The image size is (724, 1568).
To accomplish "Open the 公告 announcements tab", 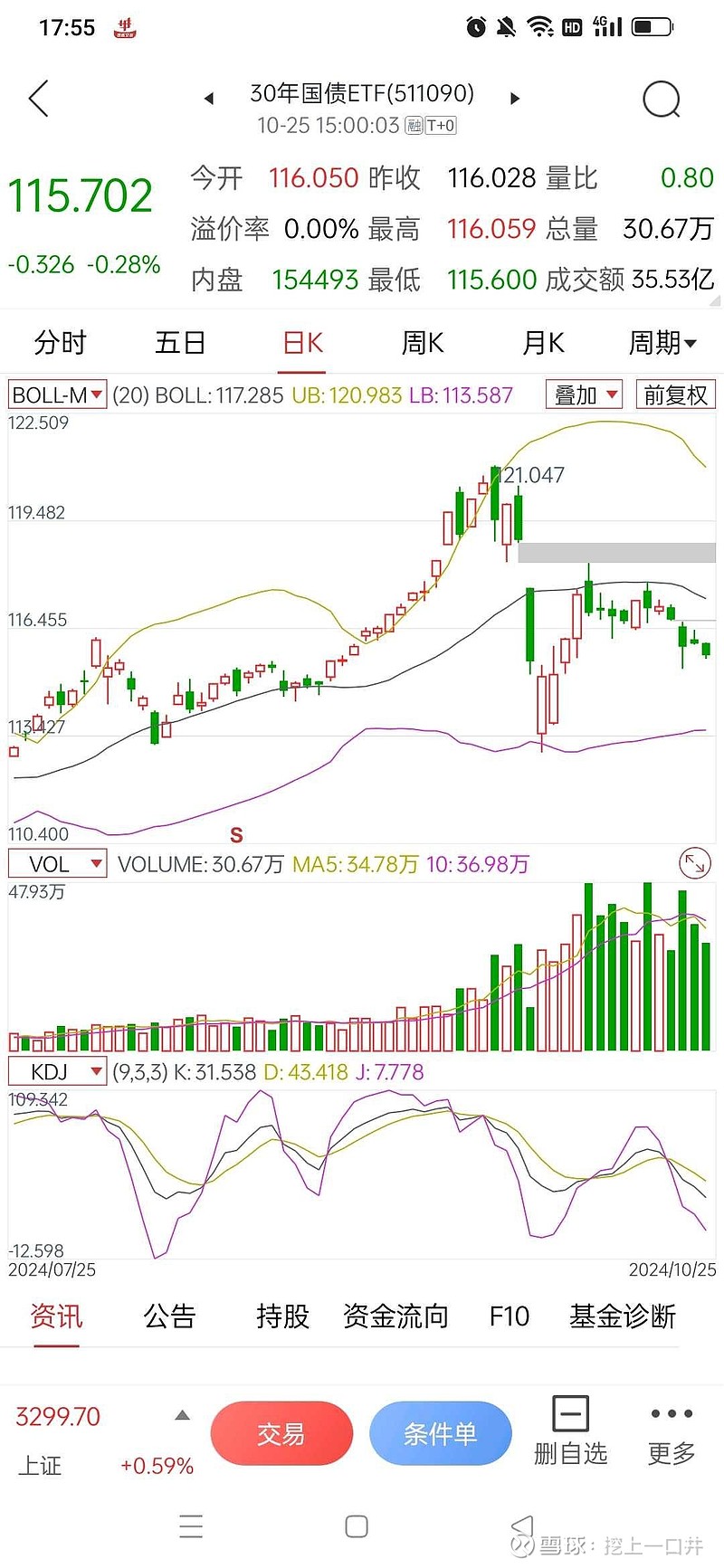I will pos(169,1316).
